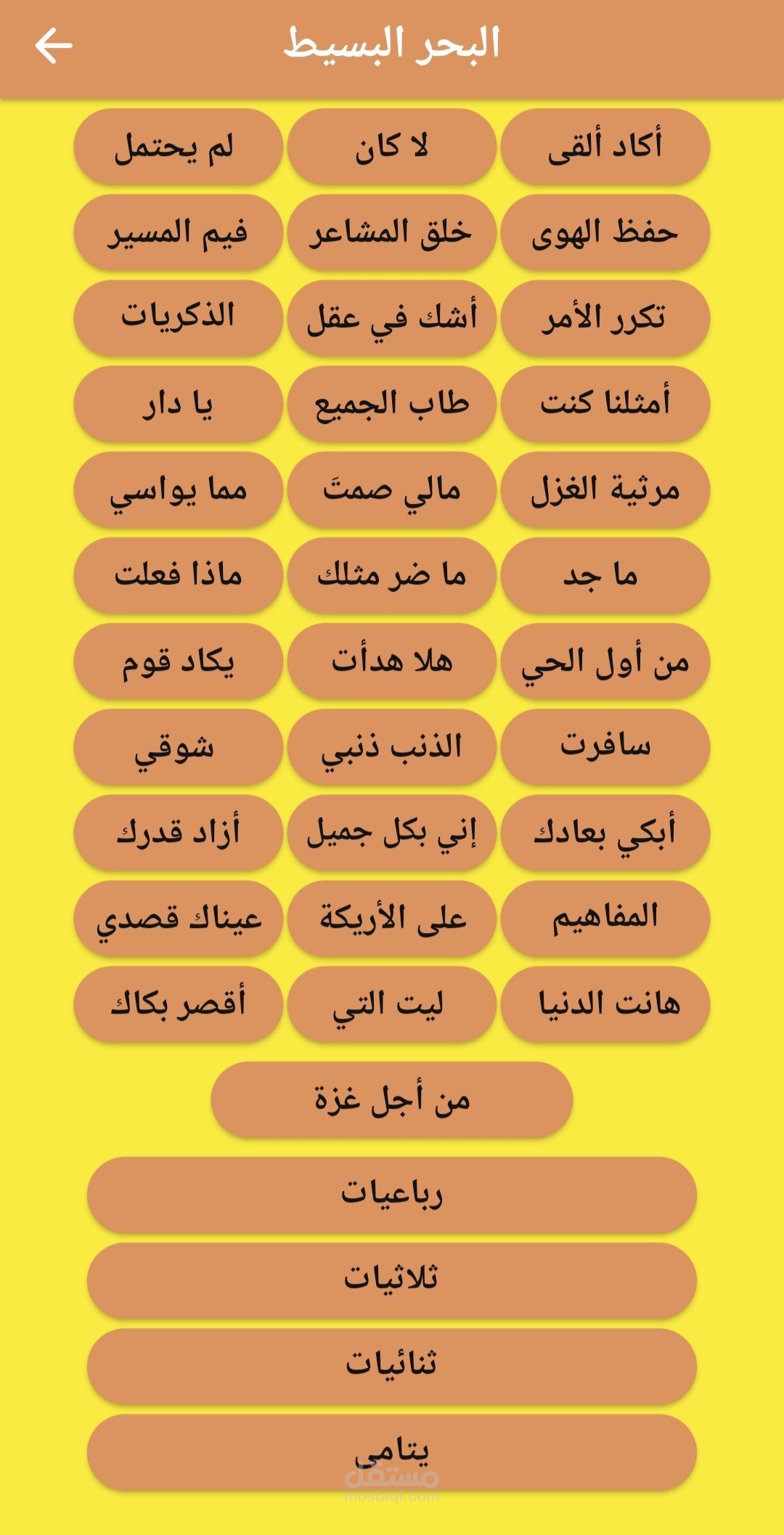This screenshot has height=1535, width=784.
Task: Tap the ماذا فعلت button
Action: pyautogui.click(x=178, y=575)
